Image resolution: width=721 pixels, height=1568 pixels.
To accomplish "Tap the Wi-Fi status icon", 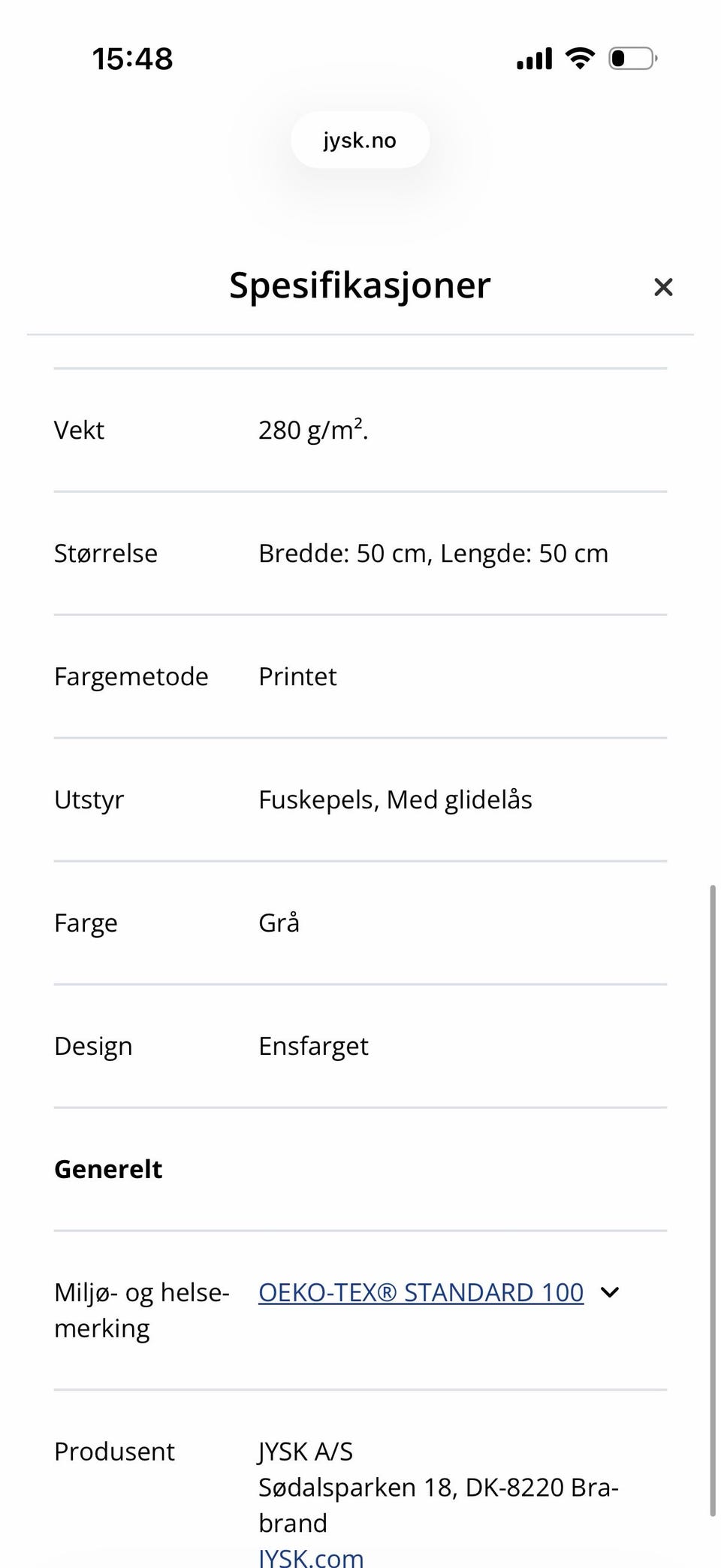I will tap(578, 57).
